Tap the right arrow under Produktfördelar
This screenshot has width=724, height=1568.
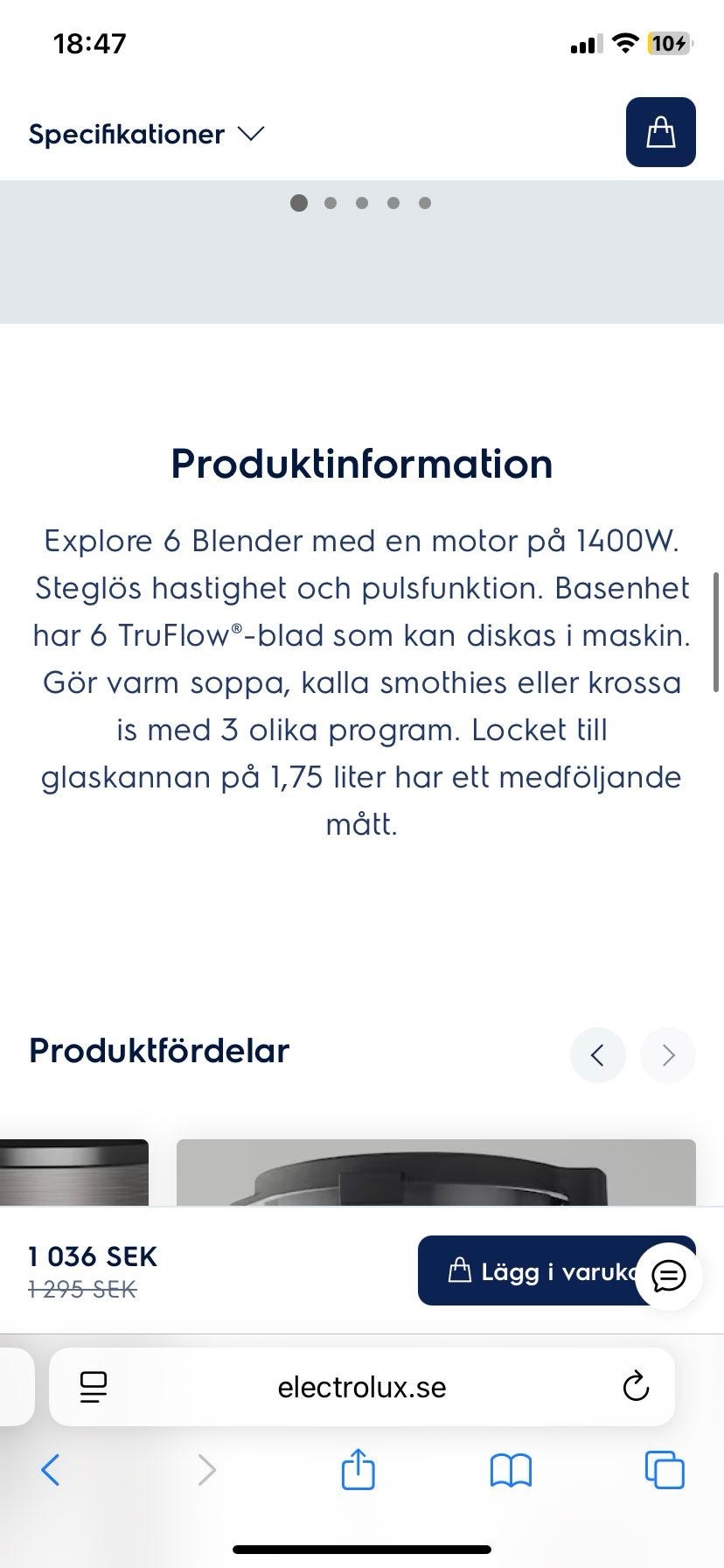point(668,1055)
